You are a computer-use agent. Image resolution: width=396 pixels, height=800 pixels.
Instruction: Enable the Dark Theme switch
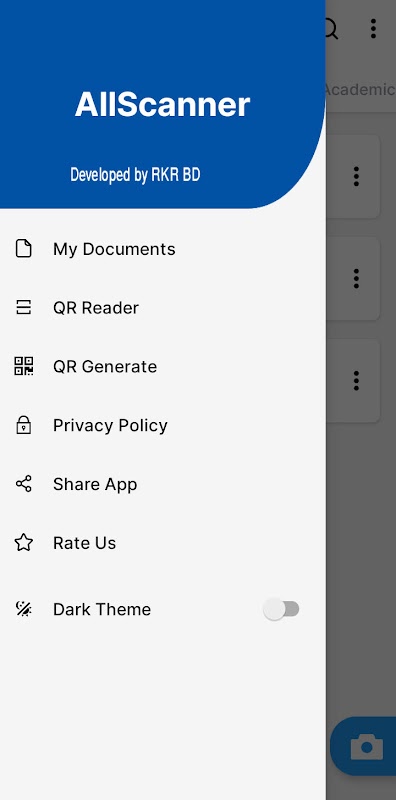coord(281,609)
